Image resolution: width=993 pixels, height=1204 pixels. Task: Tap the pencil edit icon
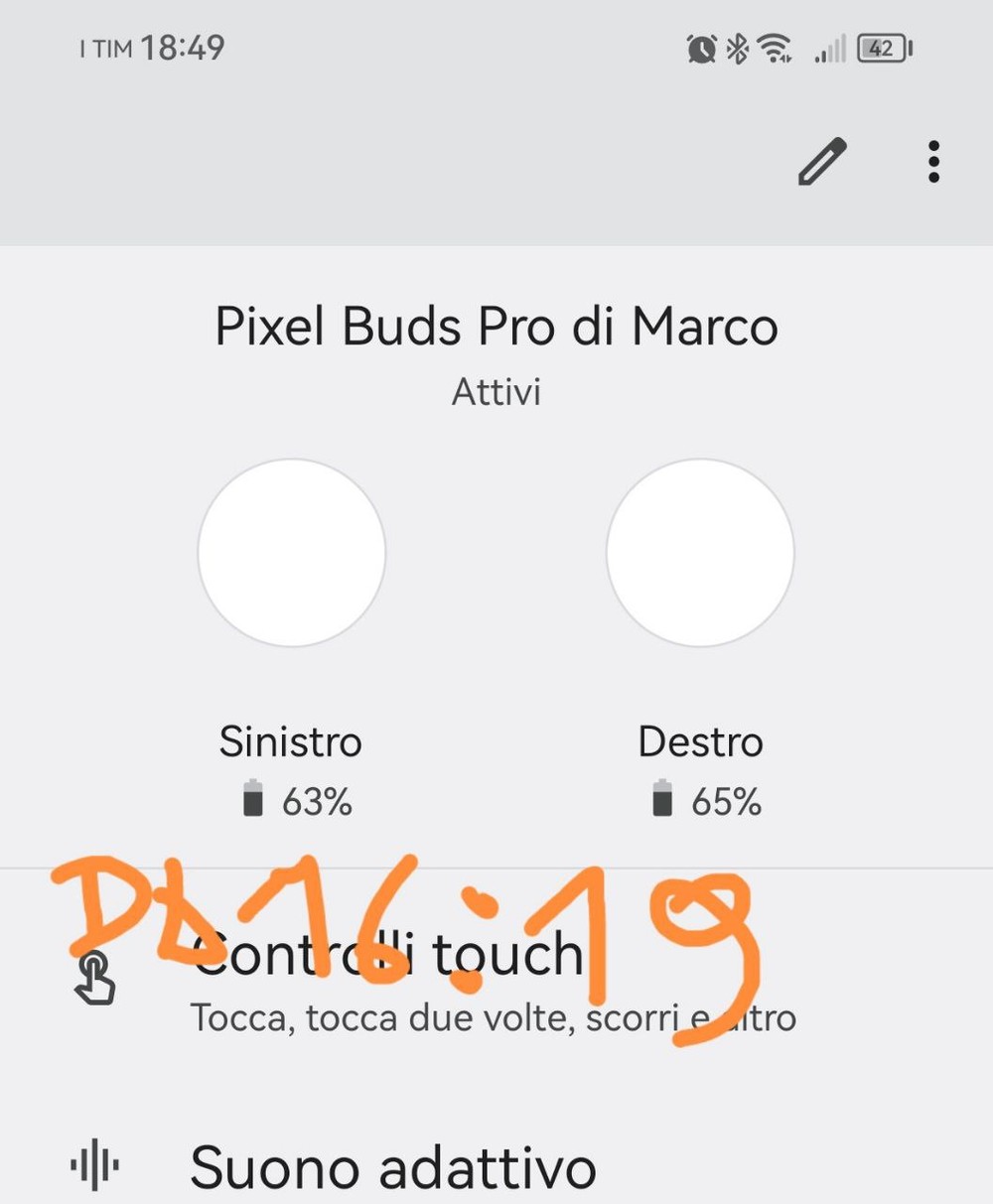pos(822,162)
